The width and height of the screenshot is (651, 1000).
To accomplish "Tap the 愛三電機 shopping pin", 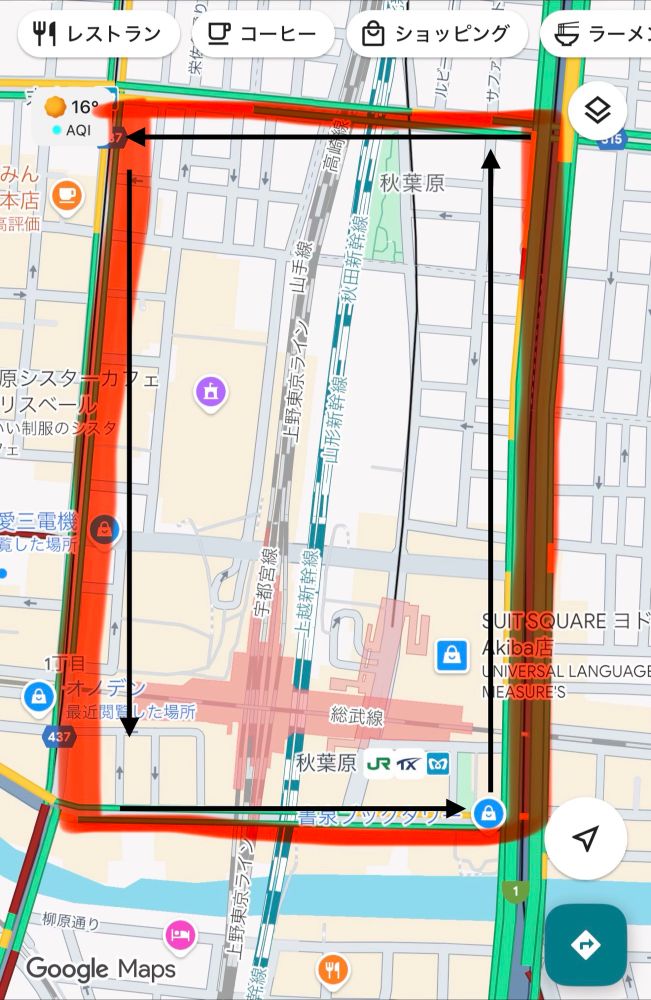I will point(103,527).
